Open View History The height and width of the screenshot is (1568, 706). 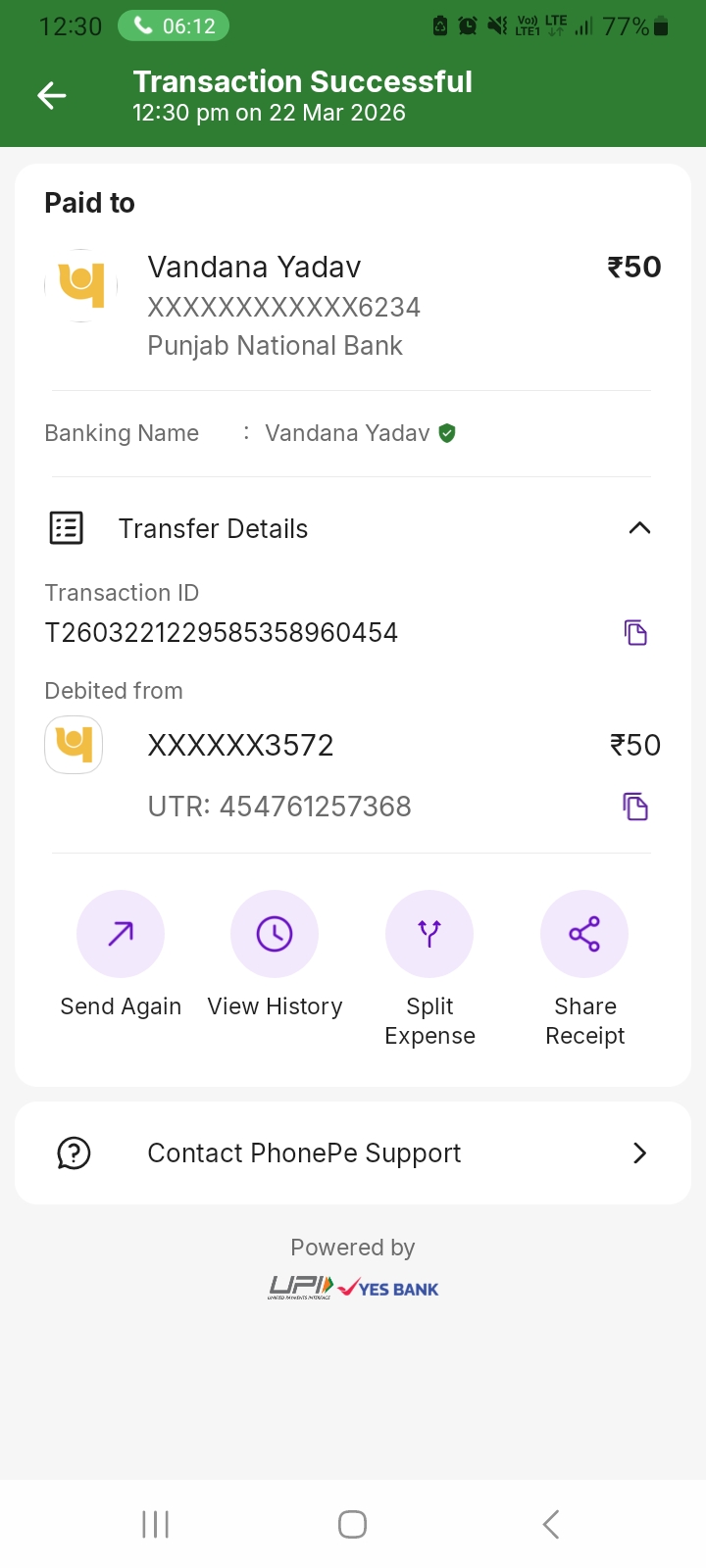275,934
